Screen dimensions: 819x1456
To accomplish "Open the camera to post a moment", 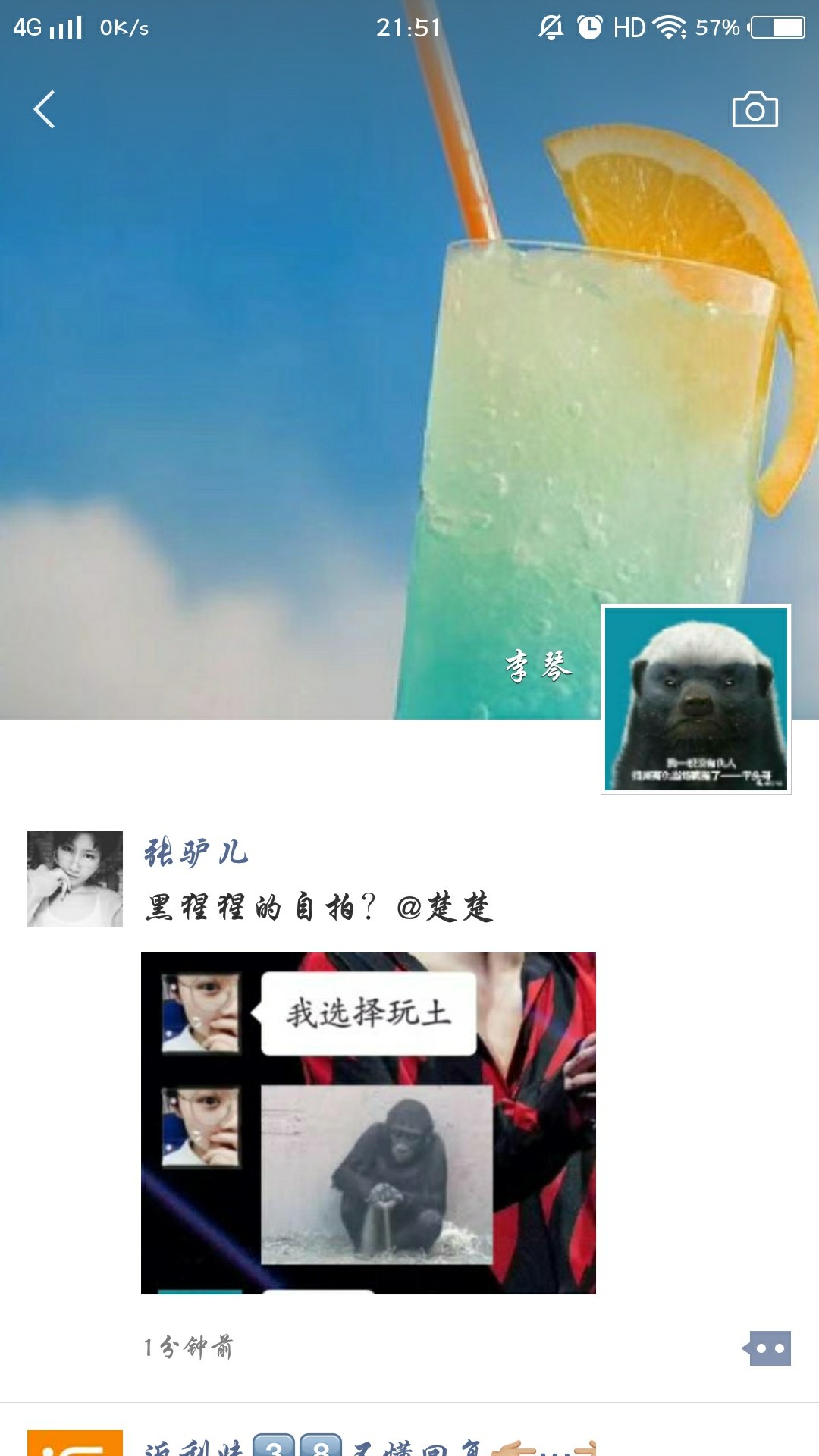I will 755,111.
